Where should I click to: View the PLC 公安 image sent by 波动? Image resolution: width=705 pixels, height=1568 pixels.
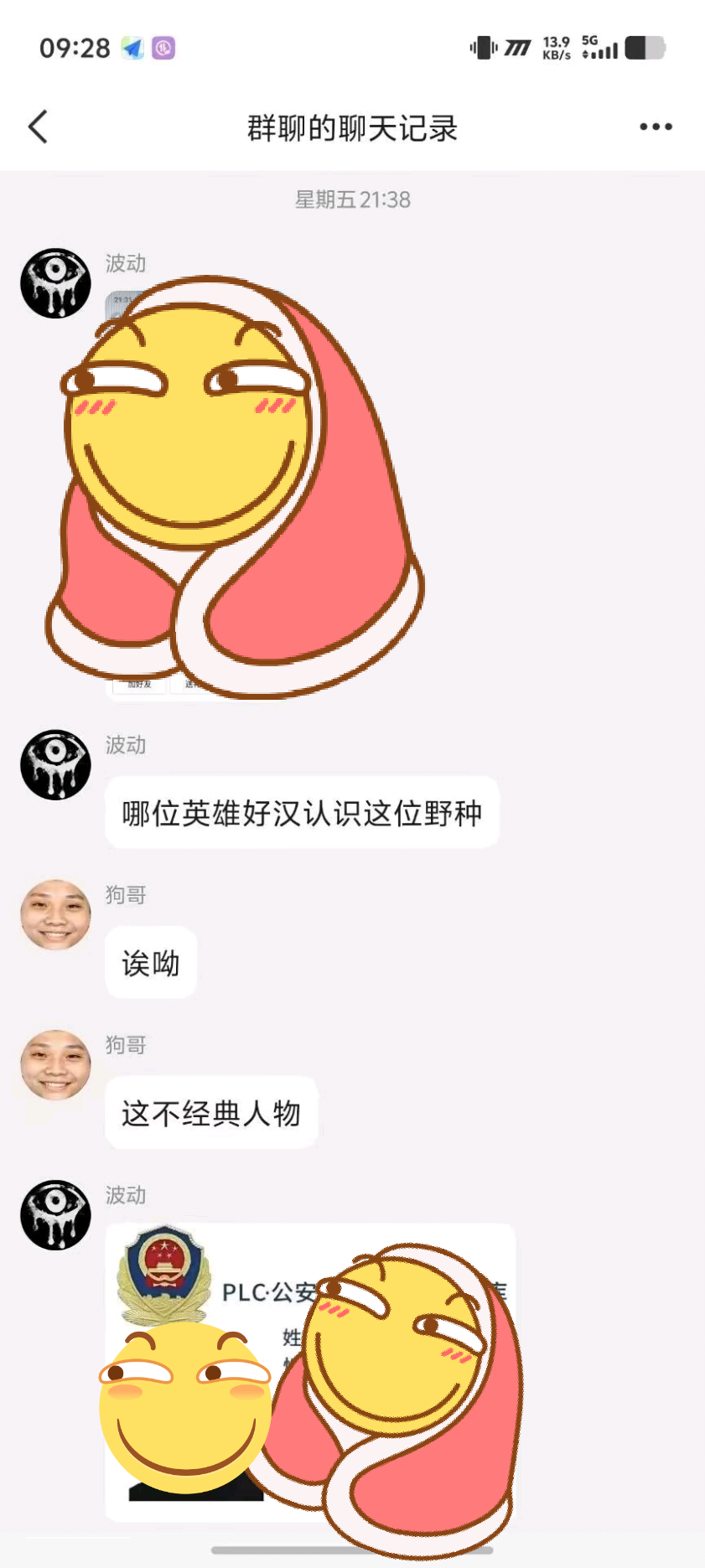pos(309,1372)
